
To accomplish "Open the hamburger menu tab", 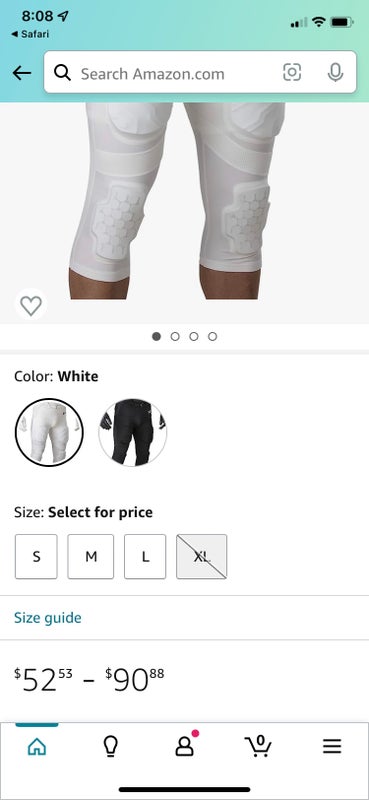I will coord(332,747).
